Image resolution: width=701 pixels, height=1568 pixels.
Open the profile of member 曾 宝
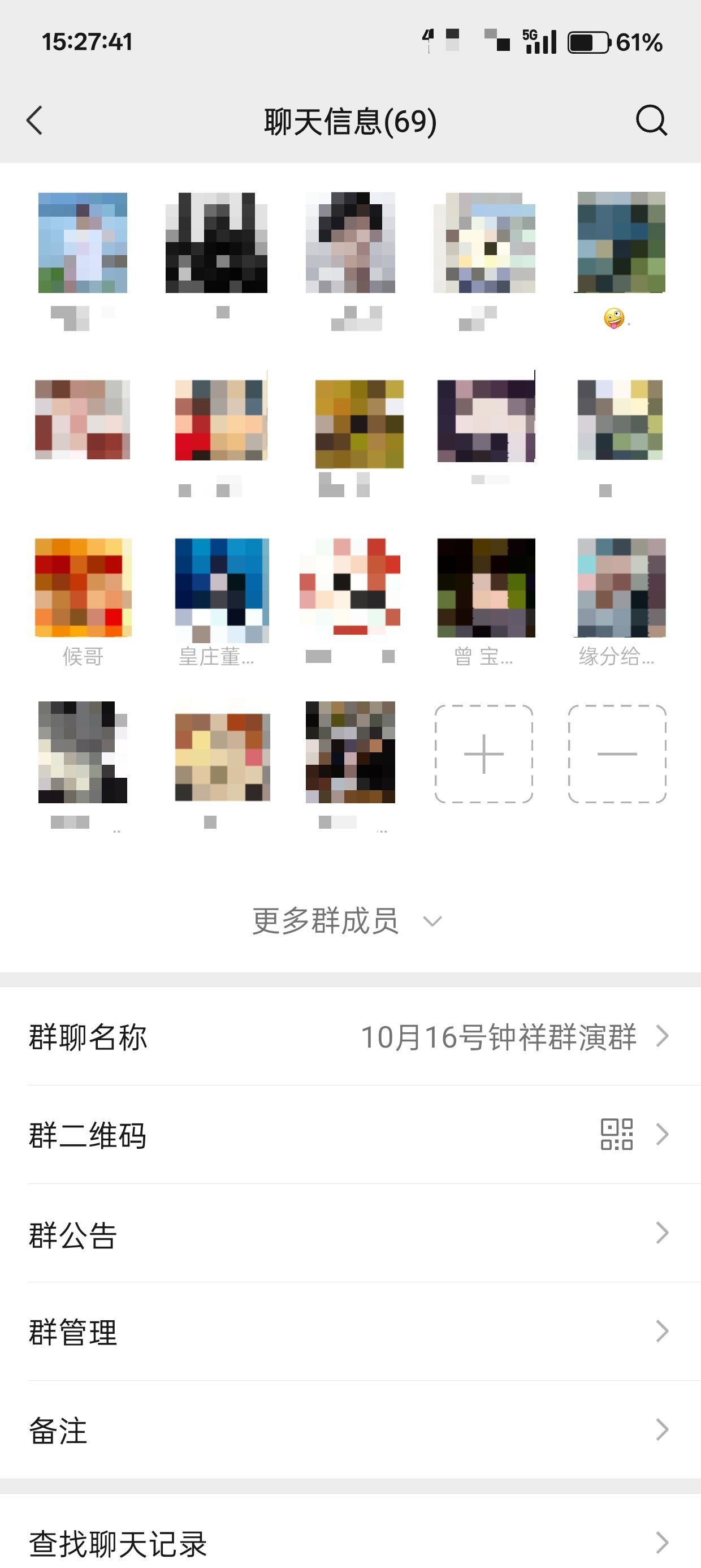coord(486,588)
